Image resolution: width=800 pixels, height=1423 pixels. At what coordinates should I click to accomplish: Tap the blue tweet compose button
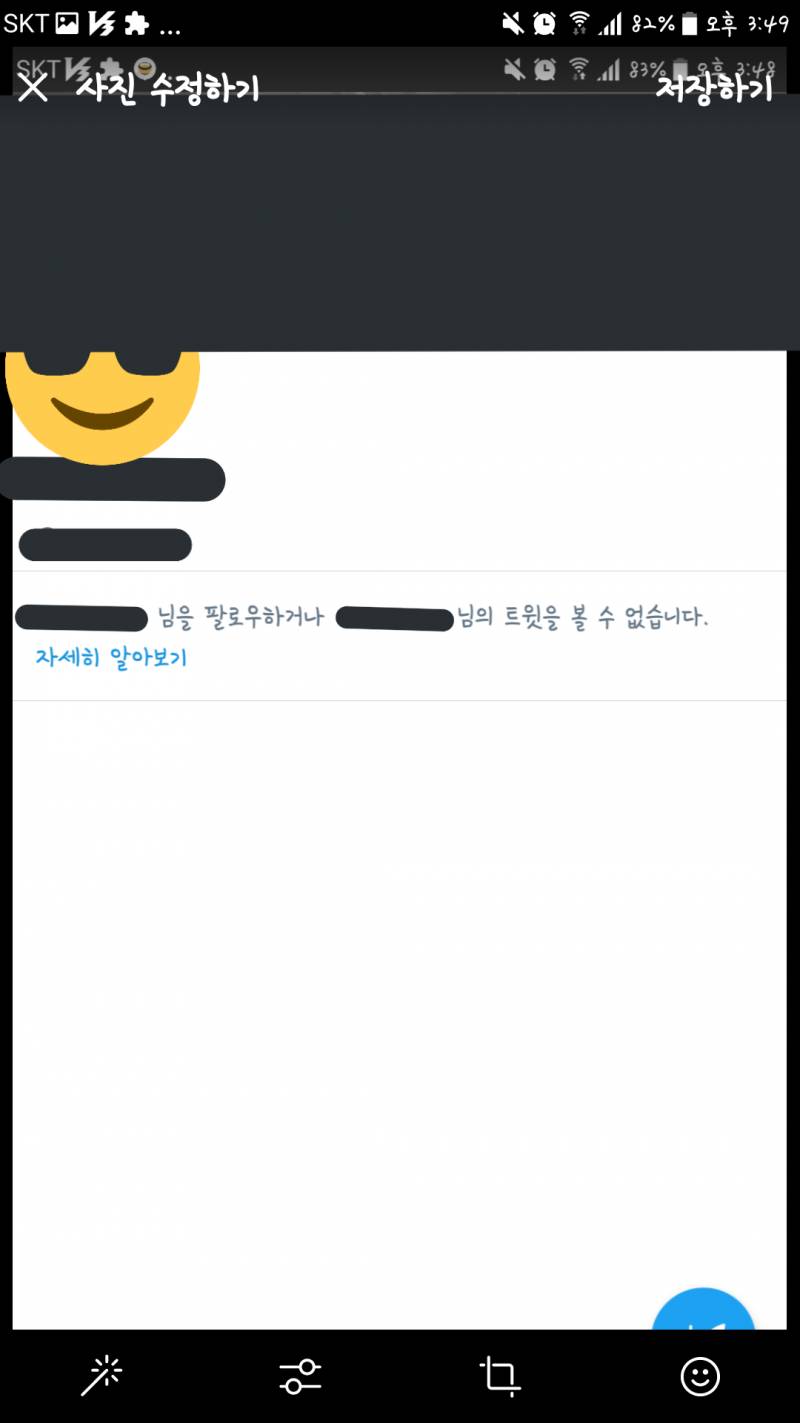click(704, 1320)
